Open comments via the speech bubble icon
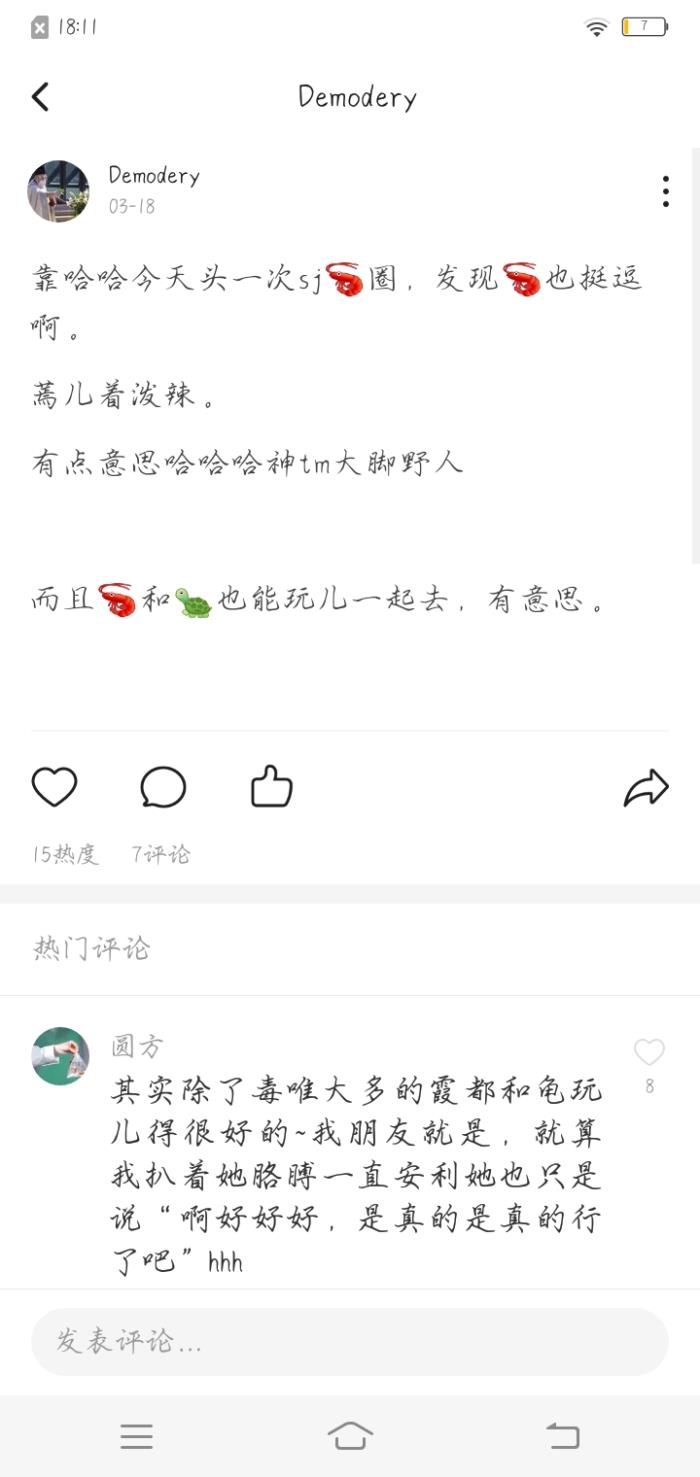The width and height of the screenshot is (700, 1477). (x=163, y=788)
